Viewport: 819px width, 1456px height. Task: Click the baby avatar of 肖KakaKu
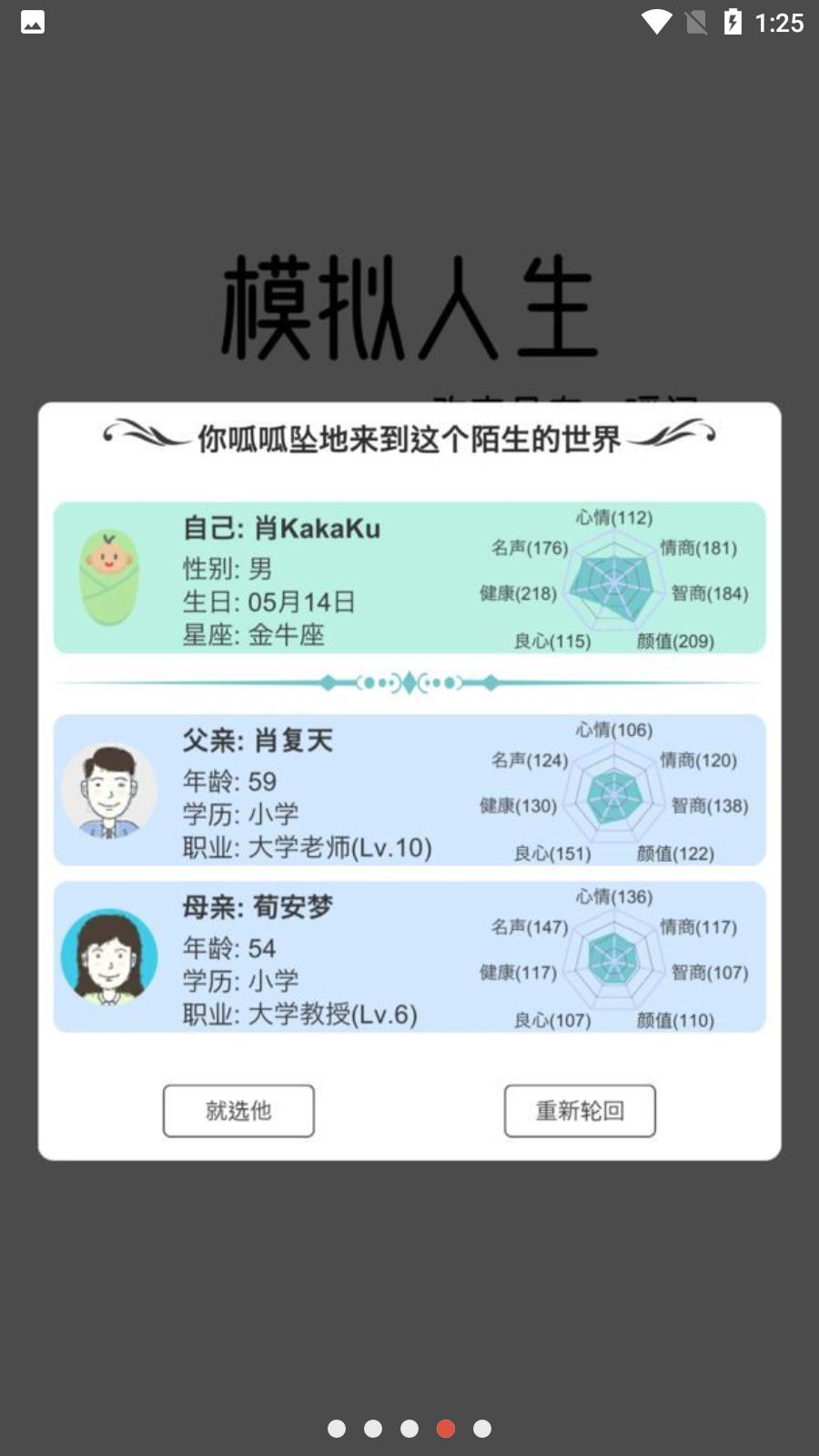coord(109,576)
